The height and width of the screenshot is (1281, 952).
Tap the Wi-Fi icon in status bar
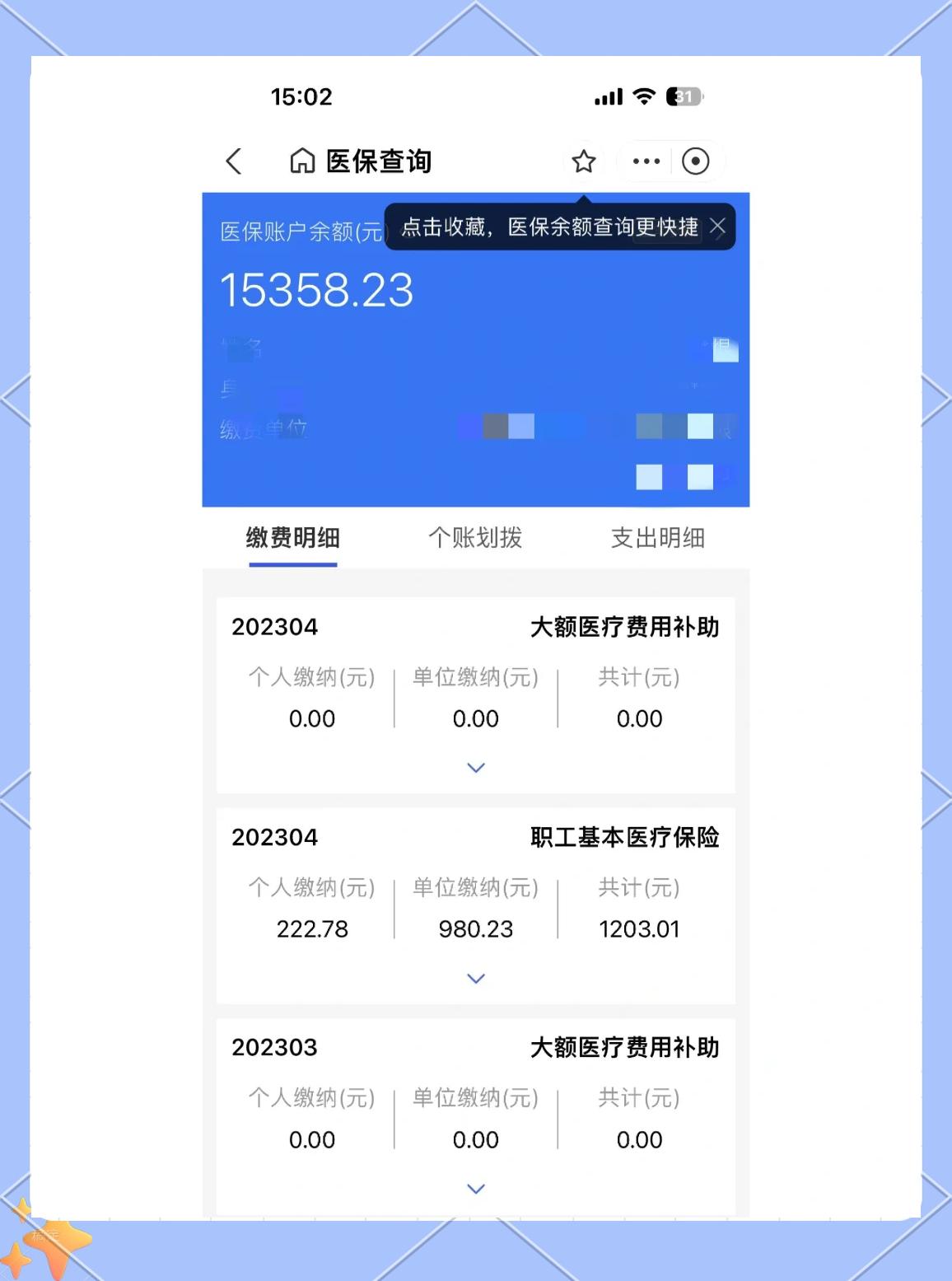643,96
